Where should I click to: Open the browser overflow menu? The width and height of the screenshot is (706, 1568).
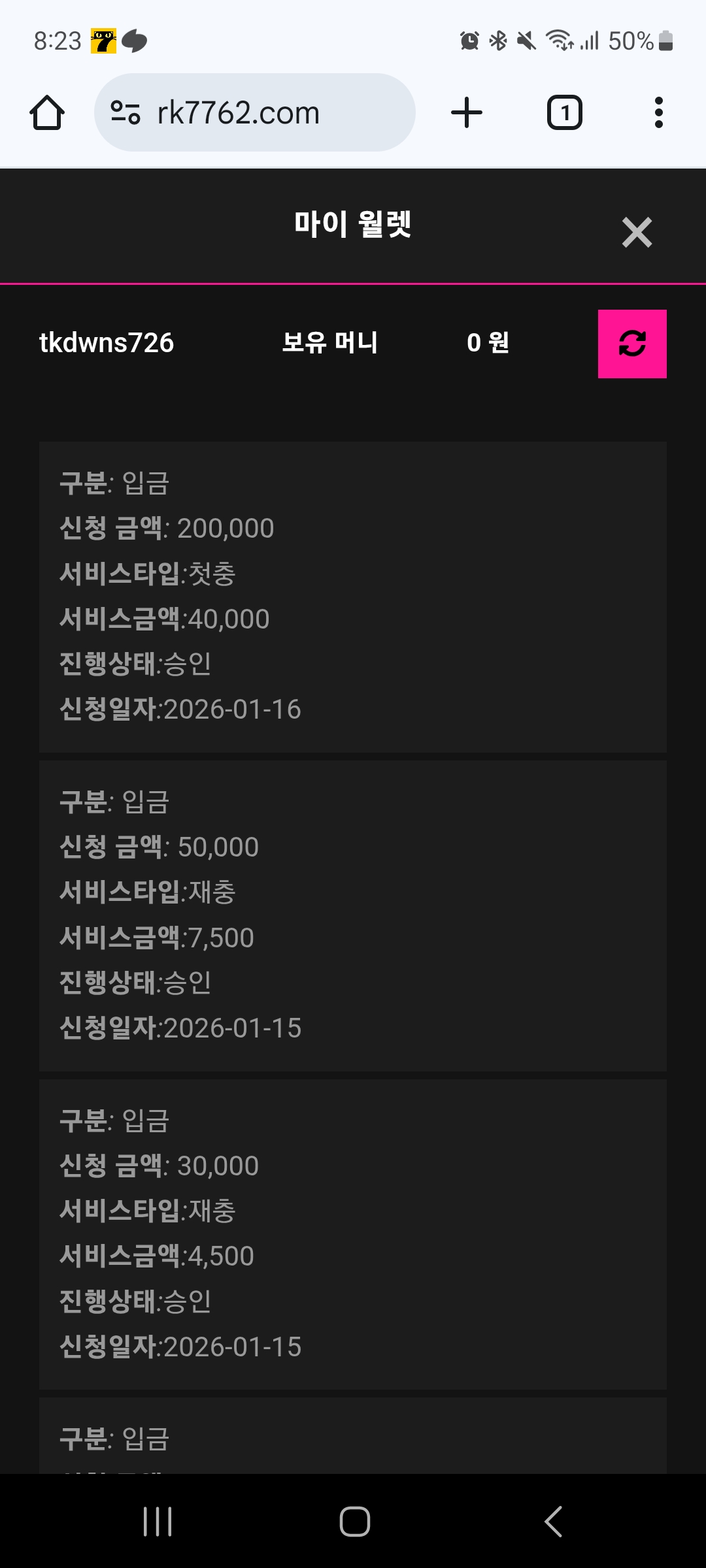[658, 113]
